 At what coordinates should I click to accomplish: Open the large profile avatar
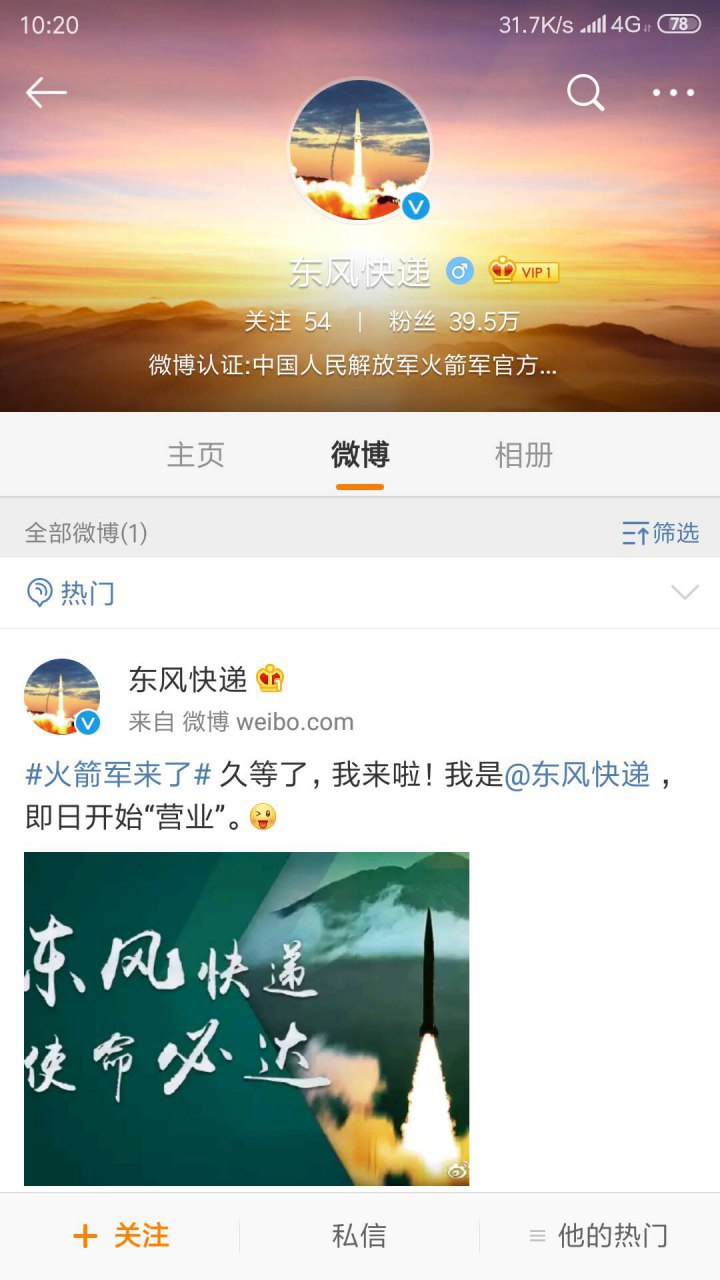click(x=360, y=150)
